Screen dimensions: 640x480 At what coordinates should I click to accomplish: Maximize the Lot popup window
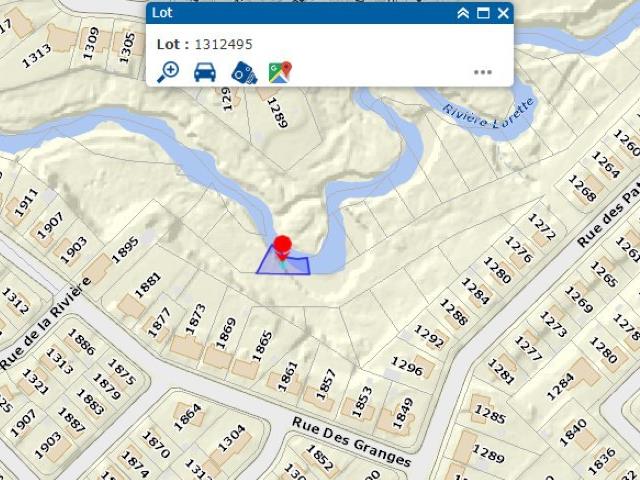click(483, 13)
